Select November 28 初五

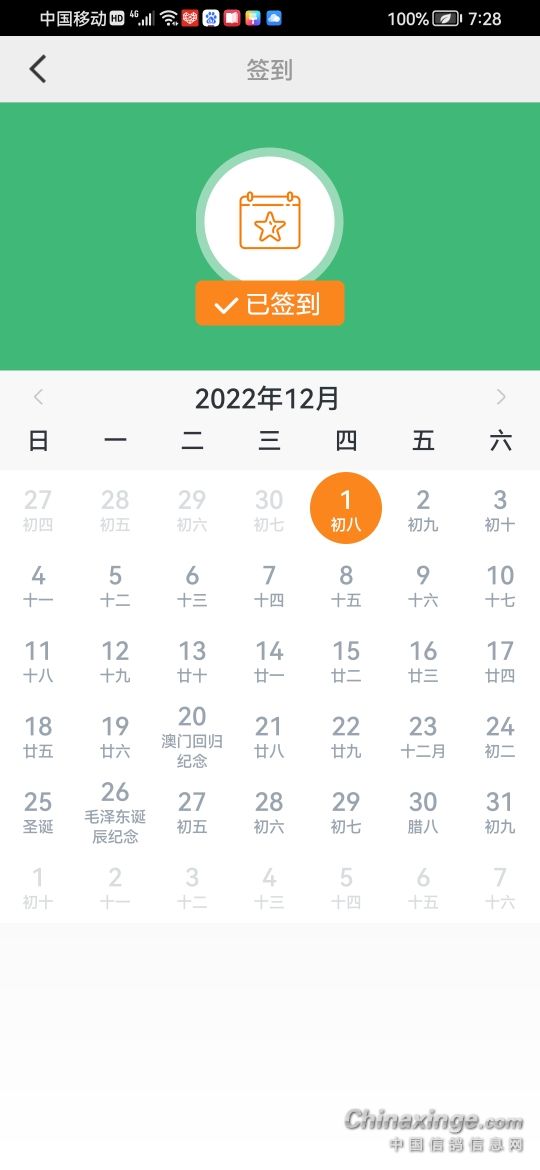click(x=115, y=510)
